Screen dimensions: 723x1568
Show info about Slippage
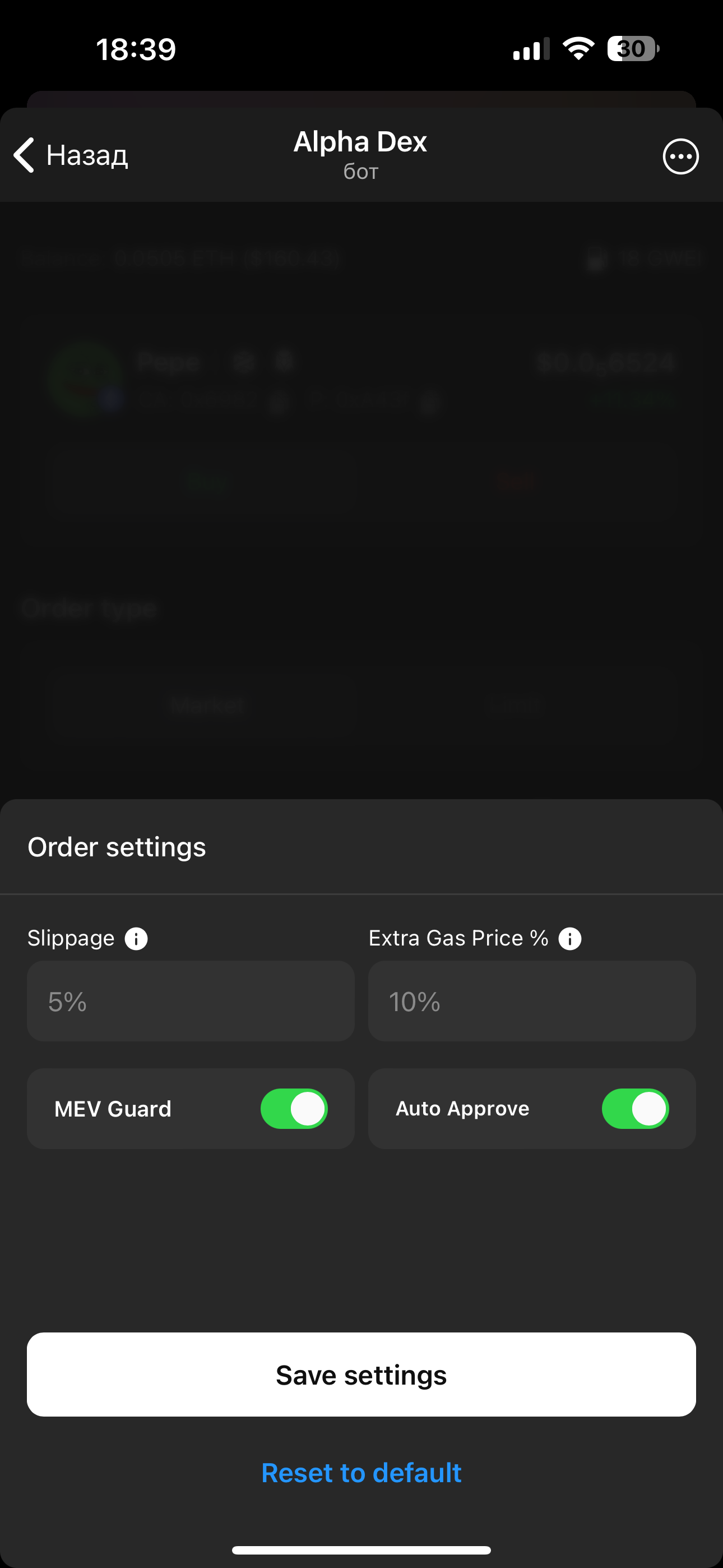click(x=136, y=939)
